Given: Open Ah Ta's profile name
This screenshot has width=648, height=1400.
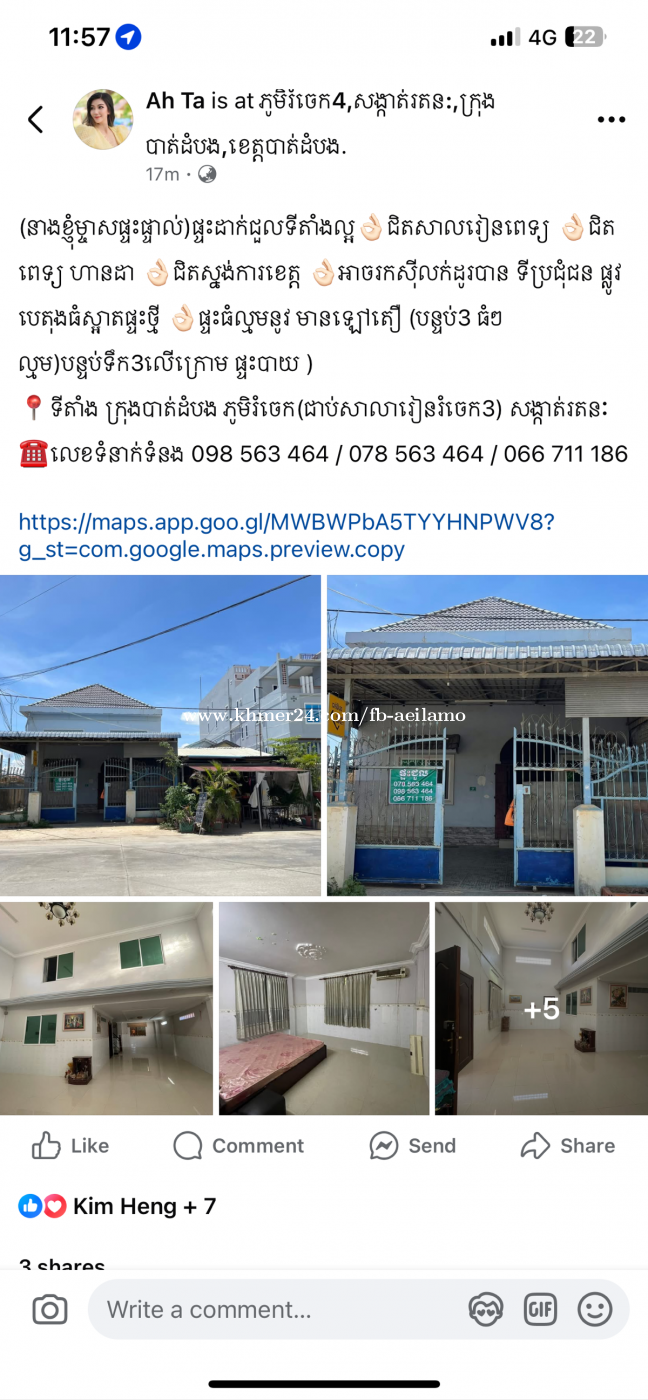Looking at the screenshot, I should 175,100.
